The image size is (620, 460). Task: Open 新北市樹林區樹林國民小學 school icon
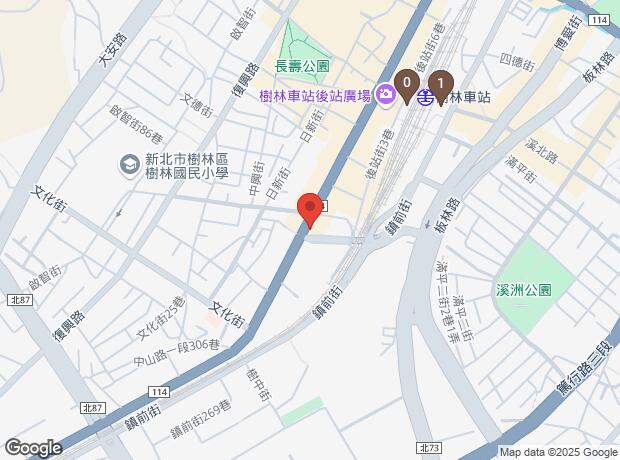(x=129, y=163)
